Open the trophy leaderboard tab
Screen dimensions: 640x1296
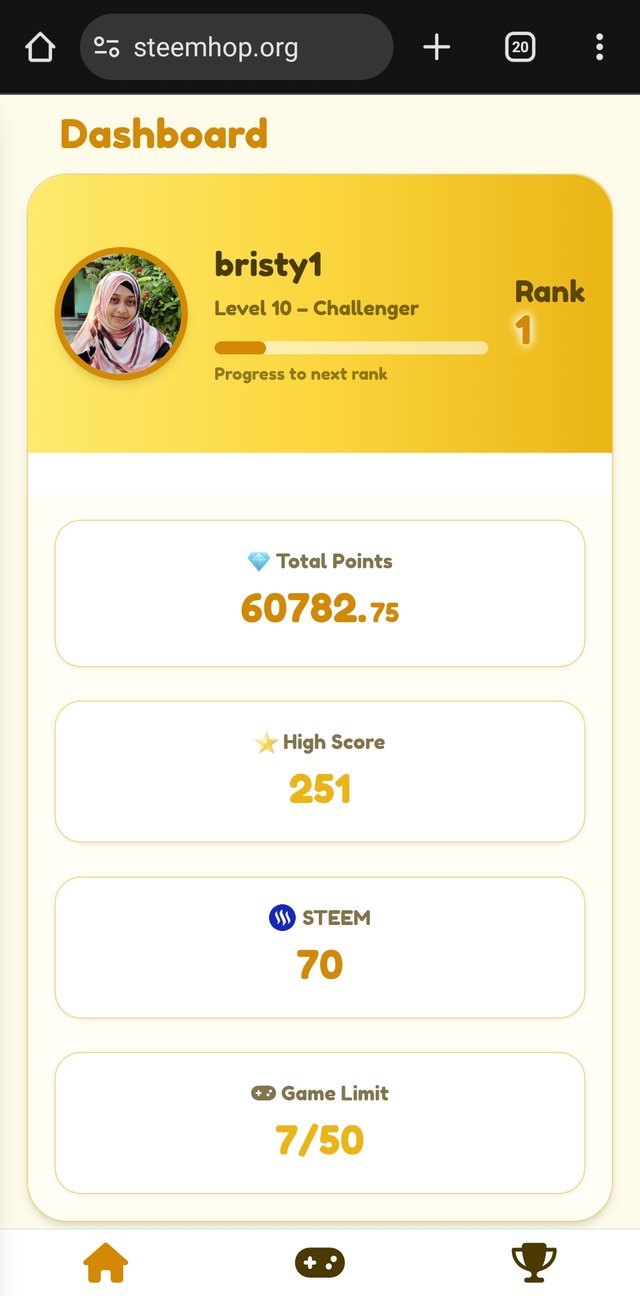pyautogui.click(x=534, y=1262)
